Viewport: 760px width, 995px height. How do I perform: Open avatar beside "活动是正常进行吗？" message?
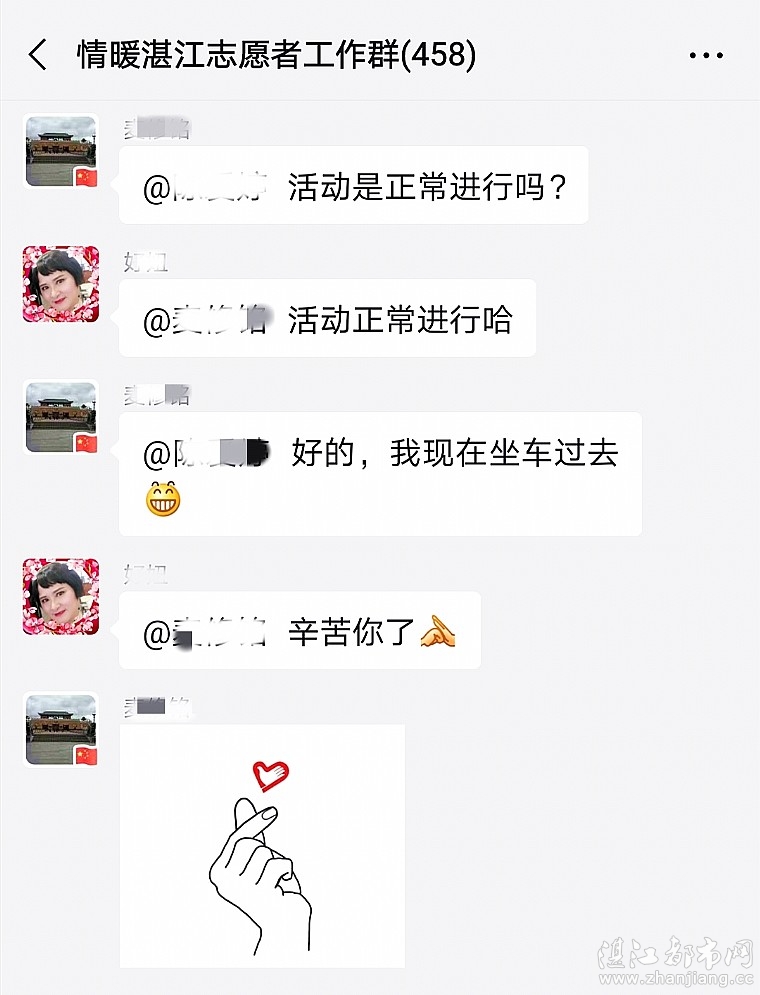[x=61, y=152]
